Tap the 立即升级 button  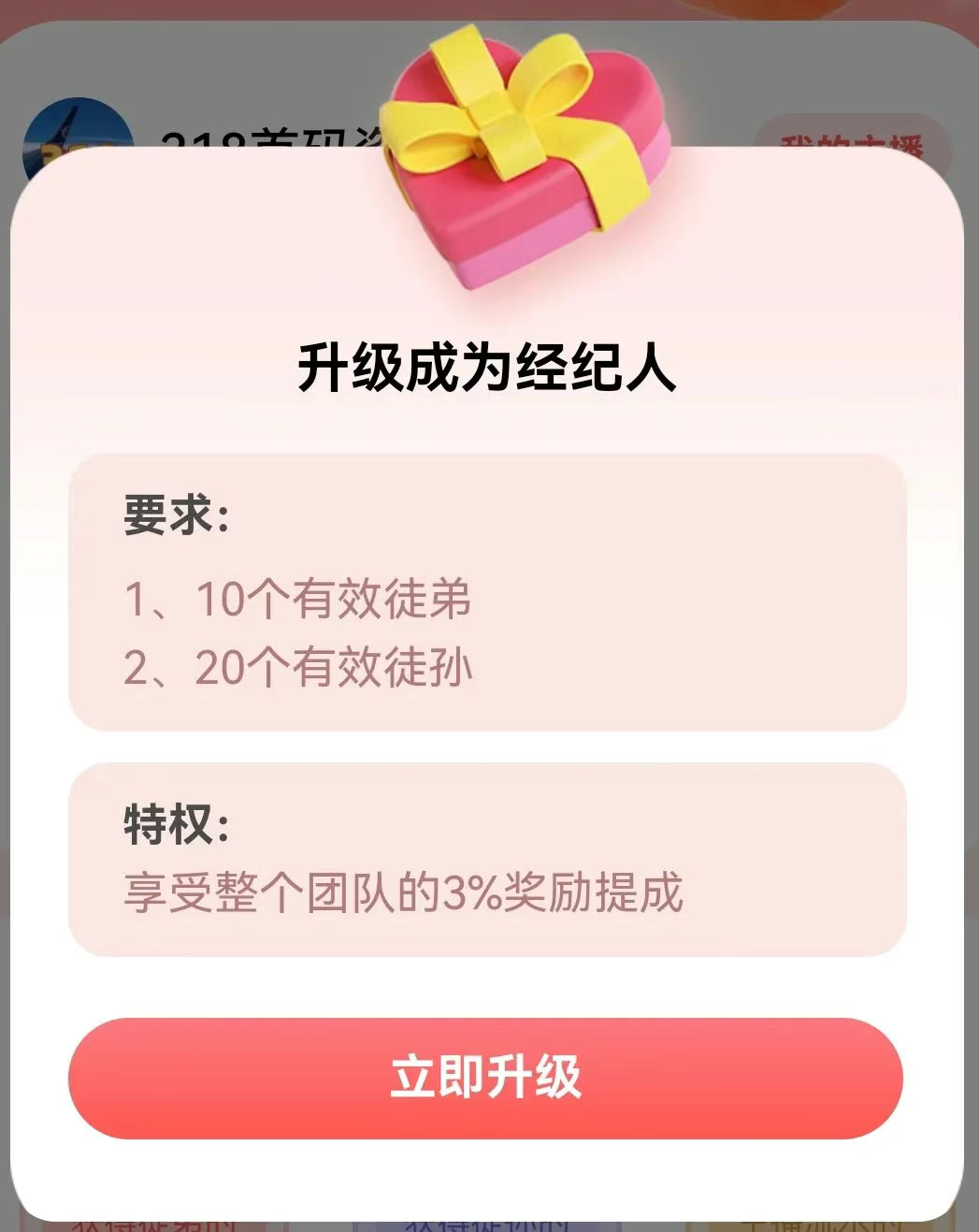(485, 1078)
